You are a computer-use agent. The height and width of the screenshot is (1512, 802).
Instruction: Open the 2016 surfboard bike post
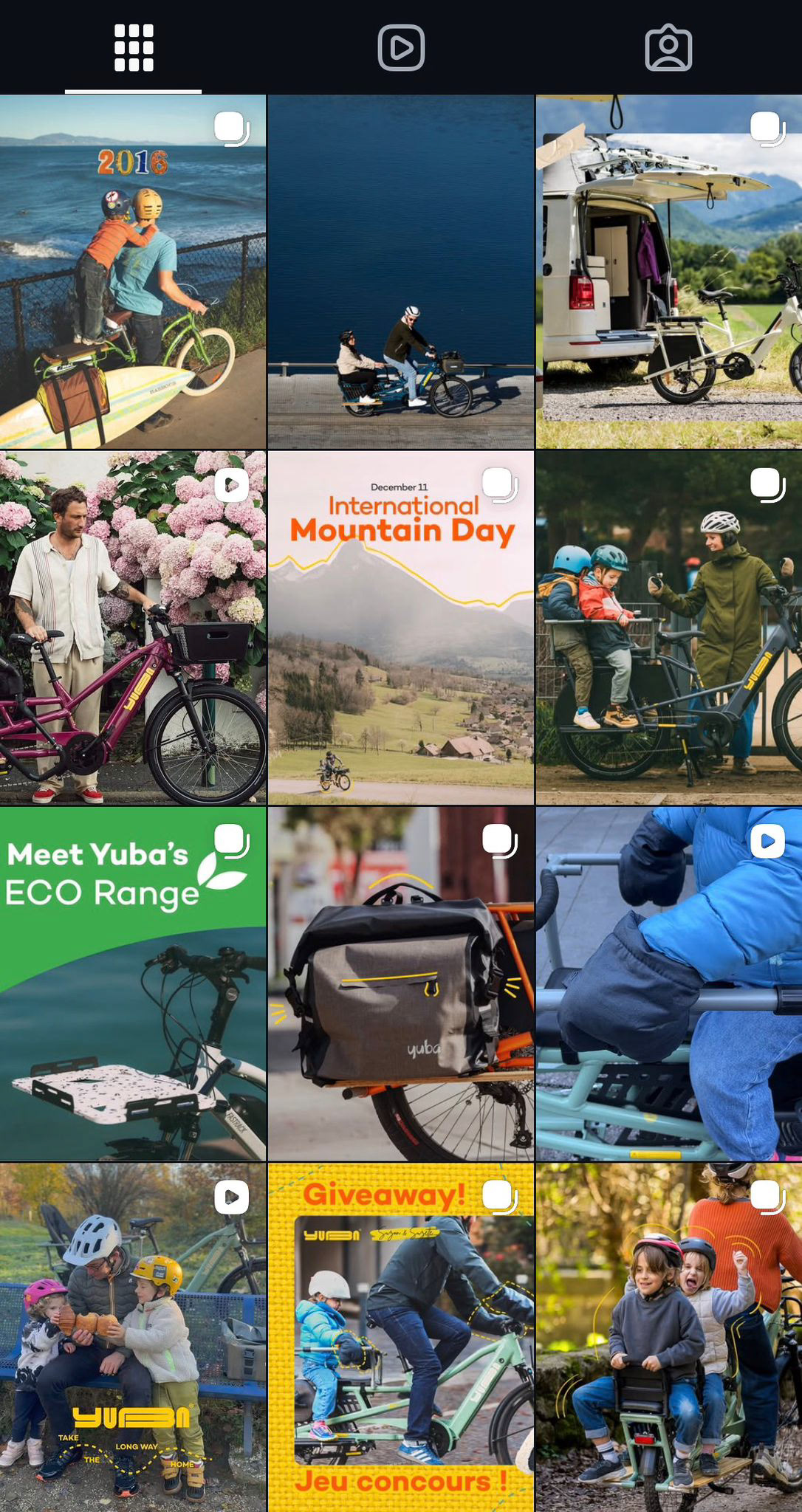(133, 272)
